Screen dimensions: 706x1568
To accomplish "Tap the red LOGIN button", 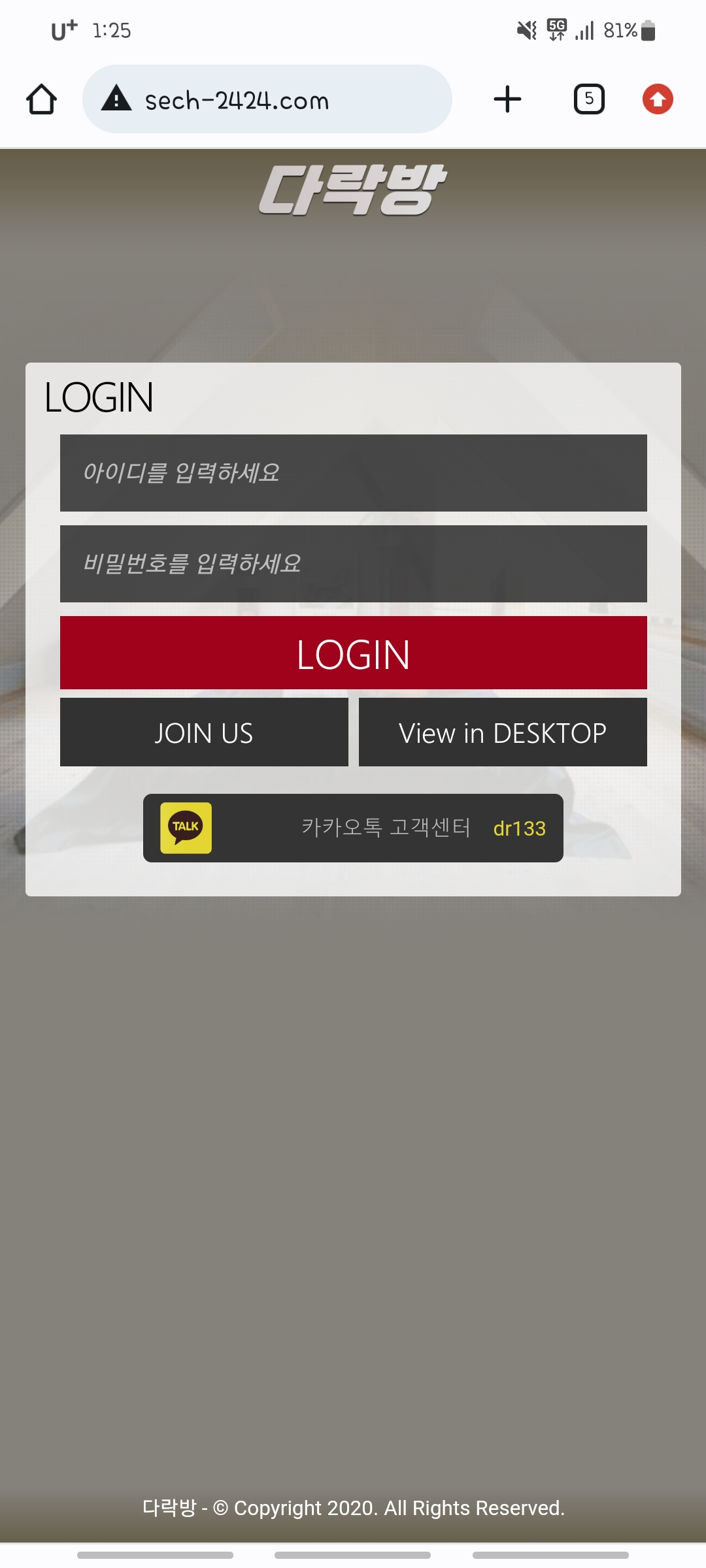I will coord(353,653).
